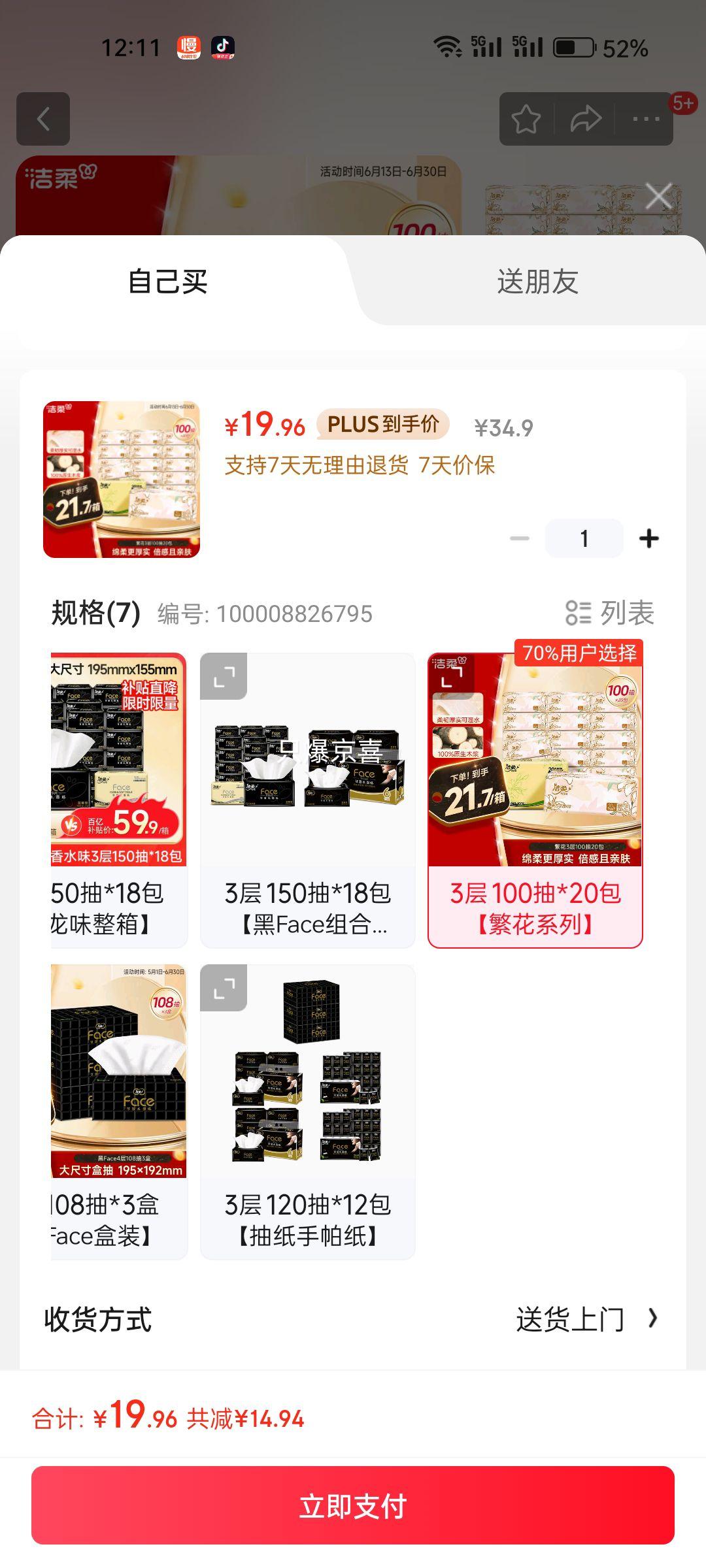Decrease quantity with the minus button
This screenshot has height=1568, width=706.
[x=520, y=538]
